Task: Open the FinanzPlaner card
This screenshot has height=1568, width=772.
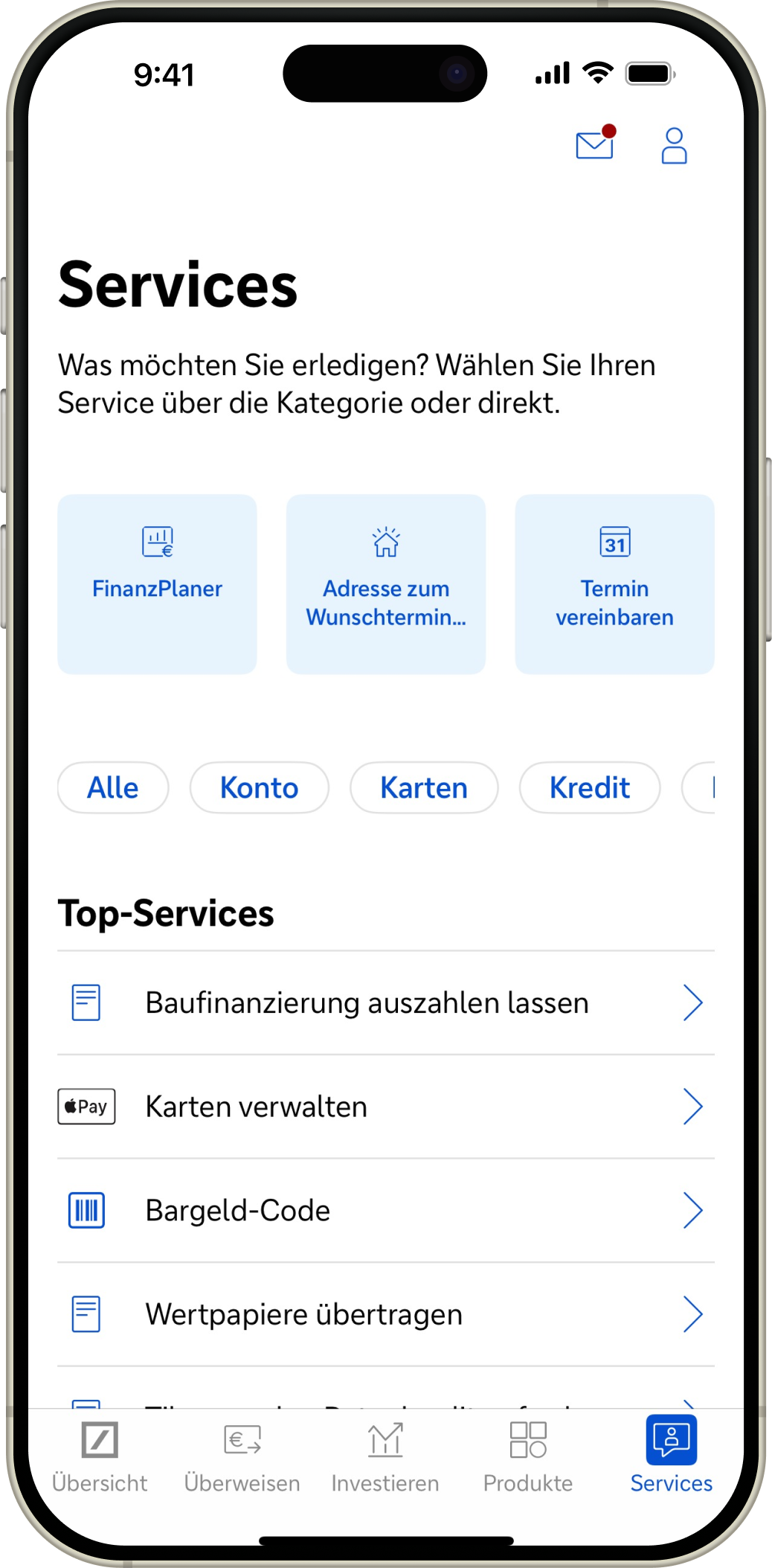Action: pyautogui.click(x=157, y=584)
